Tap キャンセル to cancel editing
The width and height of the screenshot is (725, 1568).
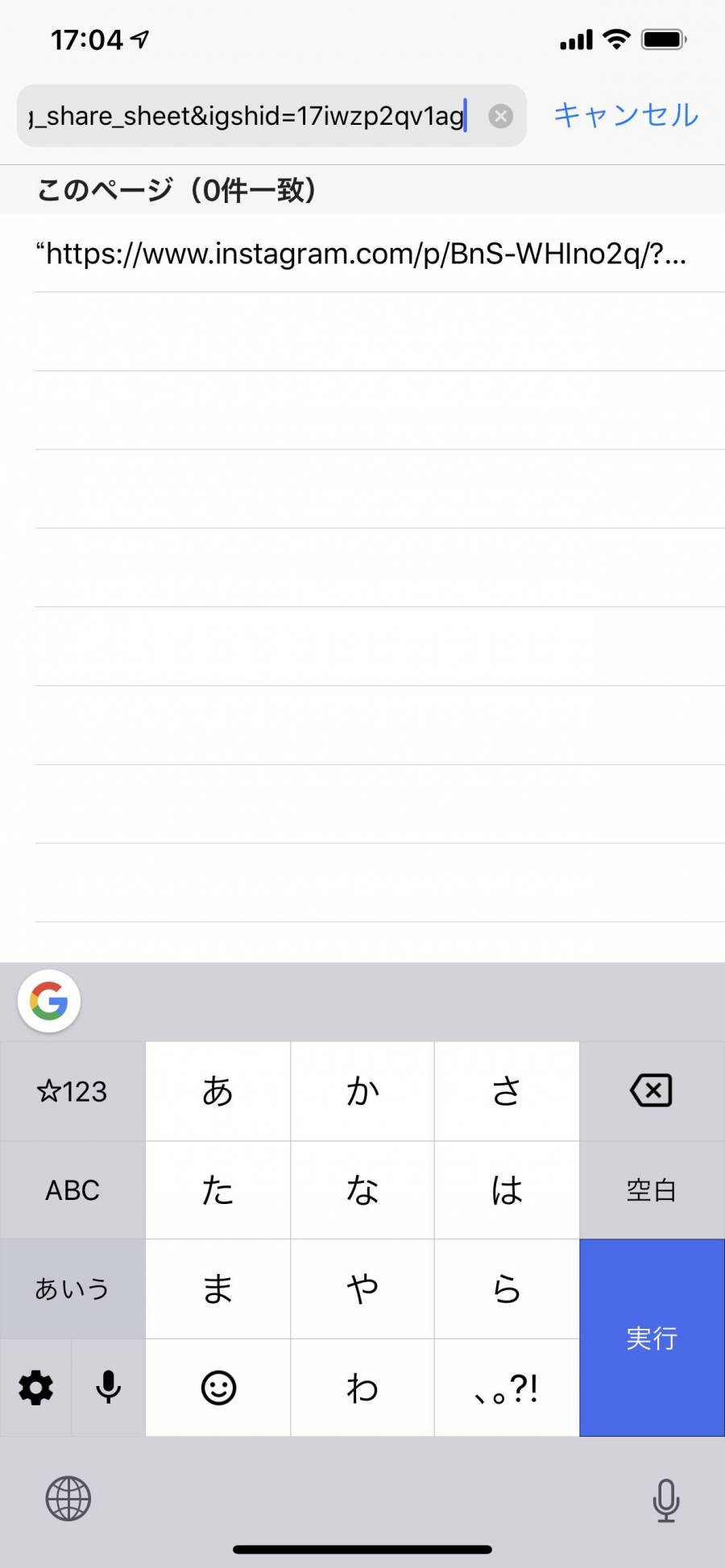[x=626, y=115]
